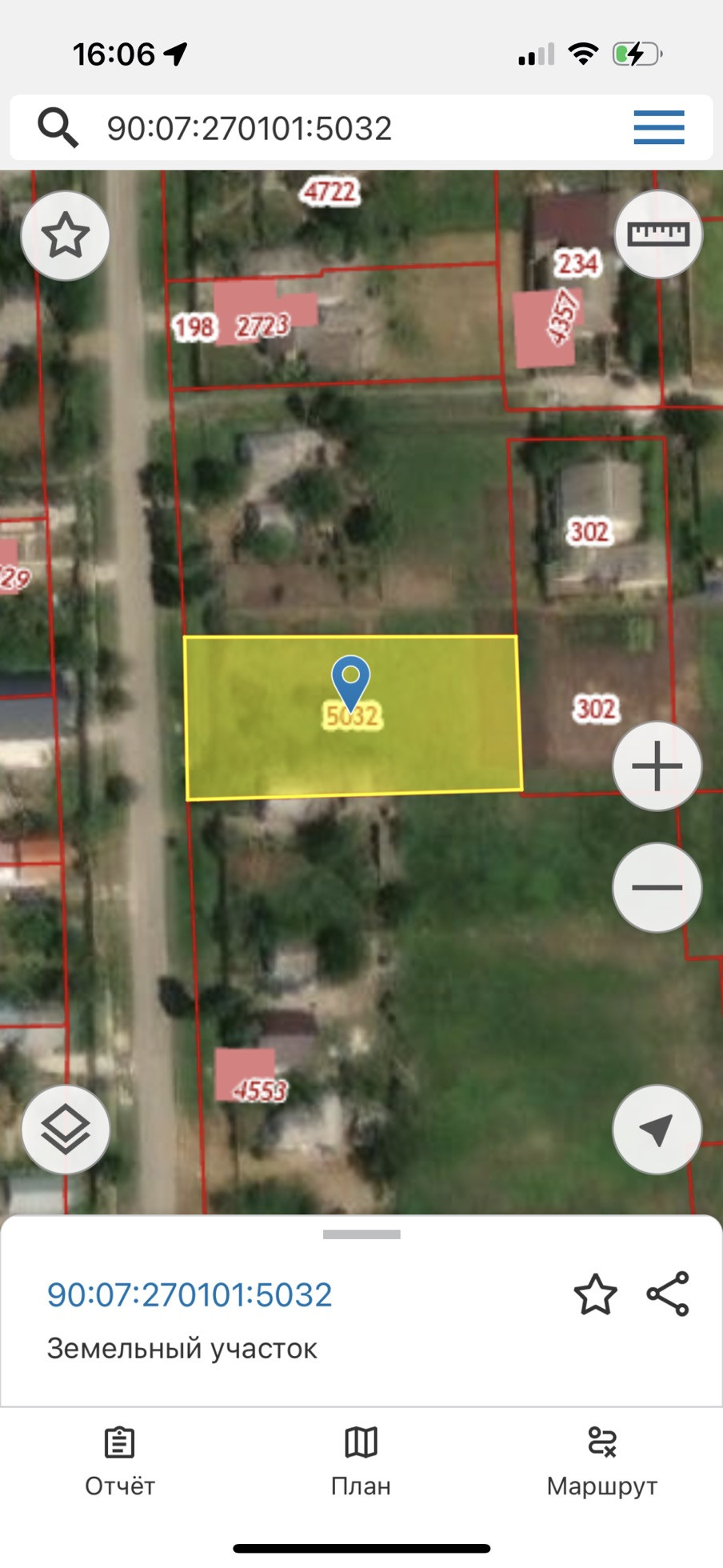The image size is (723, 1568).
Task: Activate the ruler measurement tool
Action: click(x=657, y=234)
